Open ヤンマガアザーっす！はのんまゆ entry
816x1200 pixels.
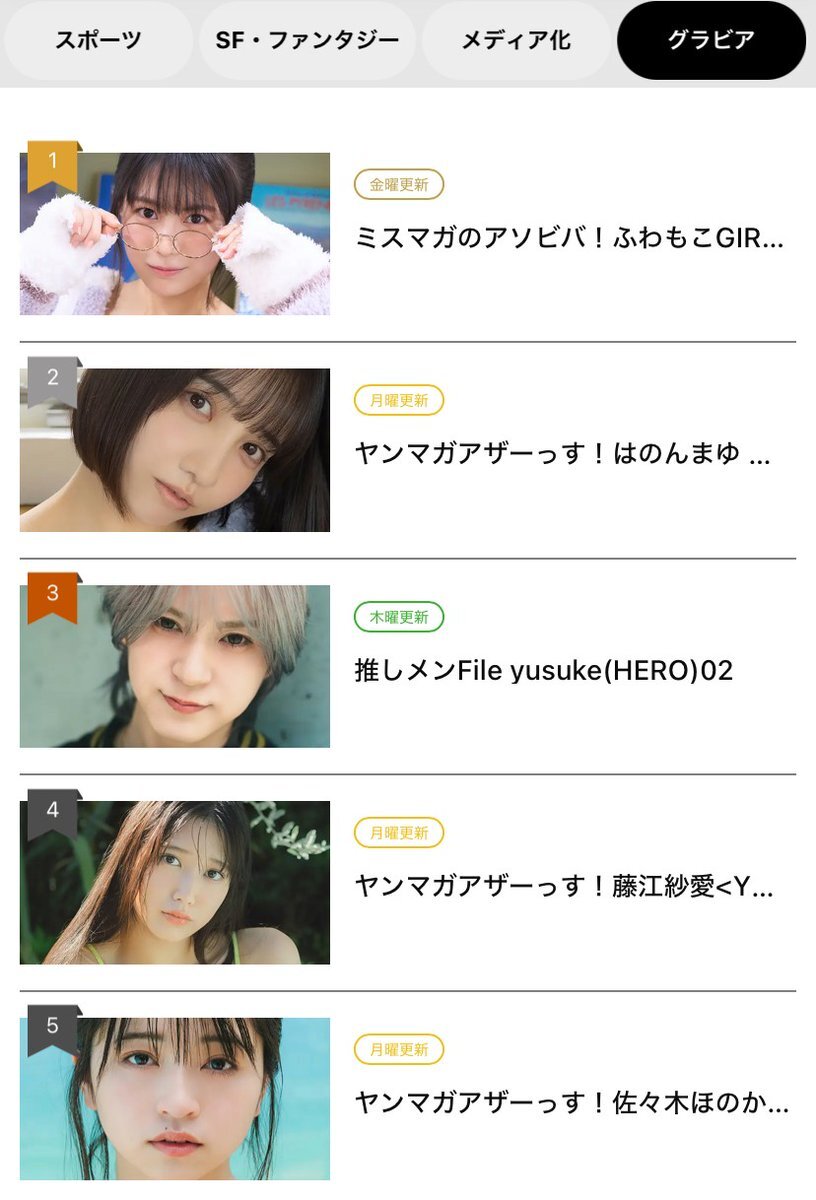(x=562, y=454)
